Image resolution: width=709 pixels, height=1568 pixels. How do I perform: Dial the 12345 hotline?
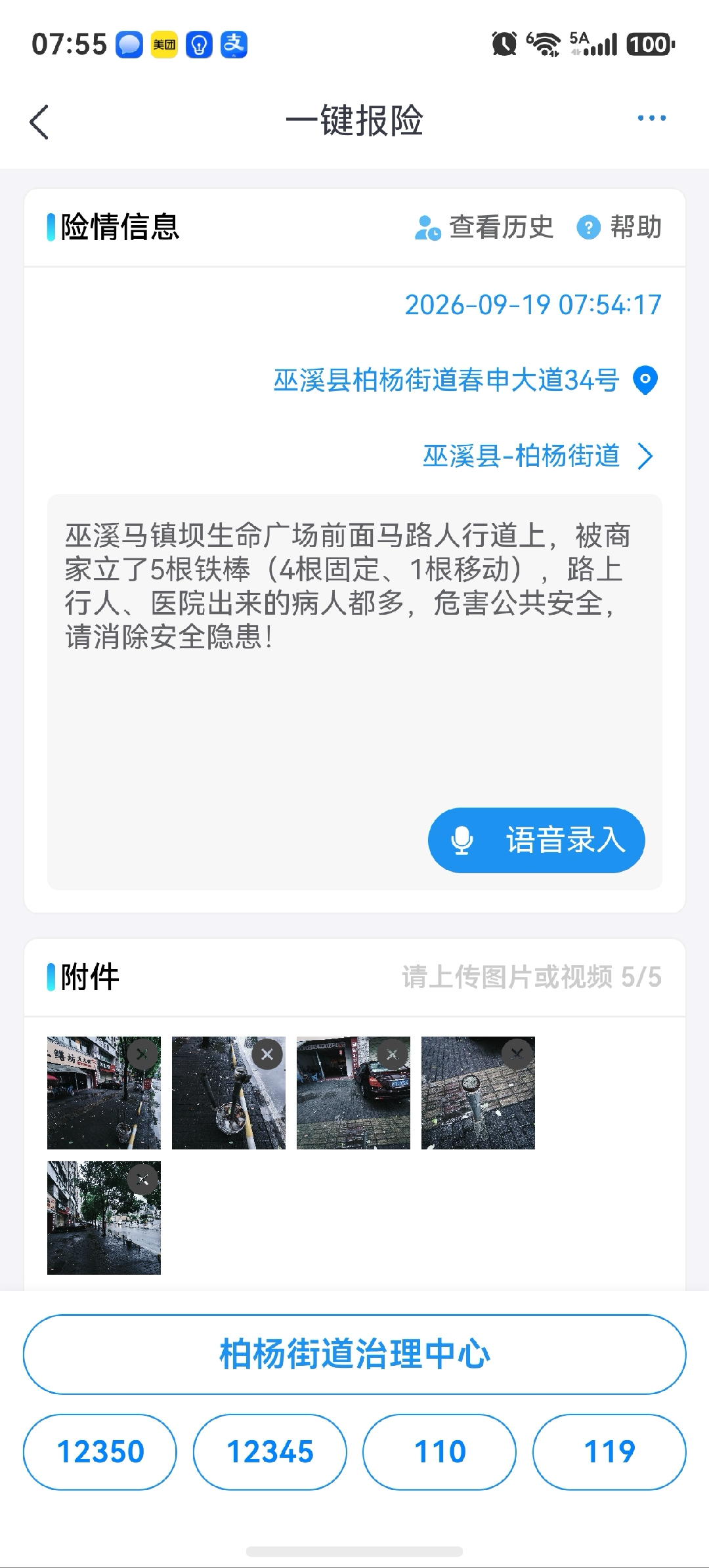coord(270,1452)
